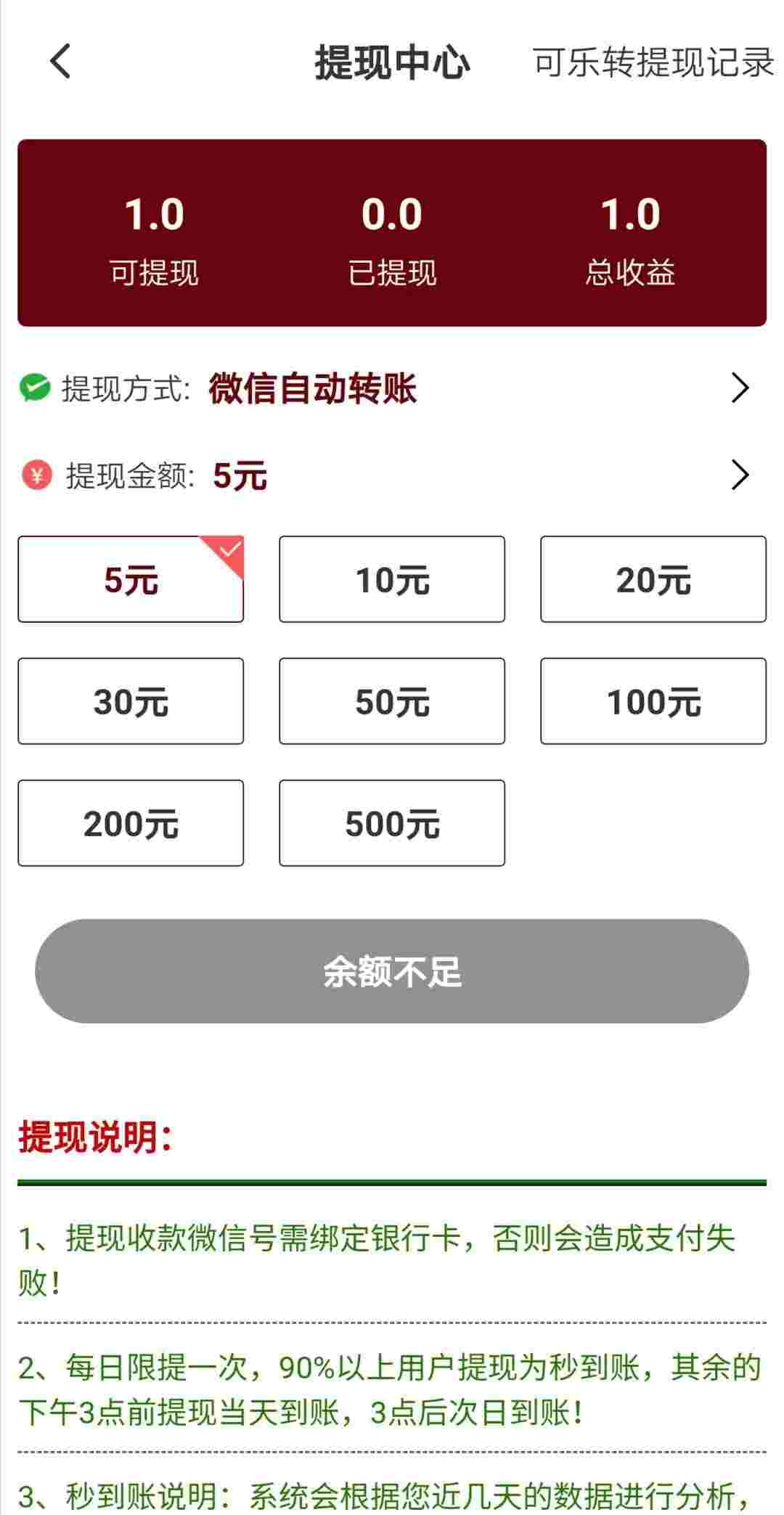Choose the 10元 withdrawal amount
The image size is (784, 1515).
(392, 579)
